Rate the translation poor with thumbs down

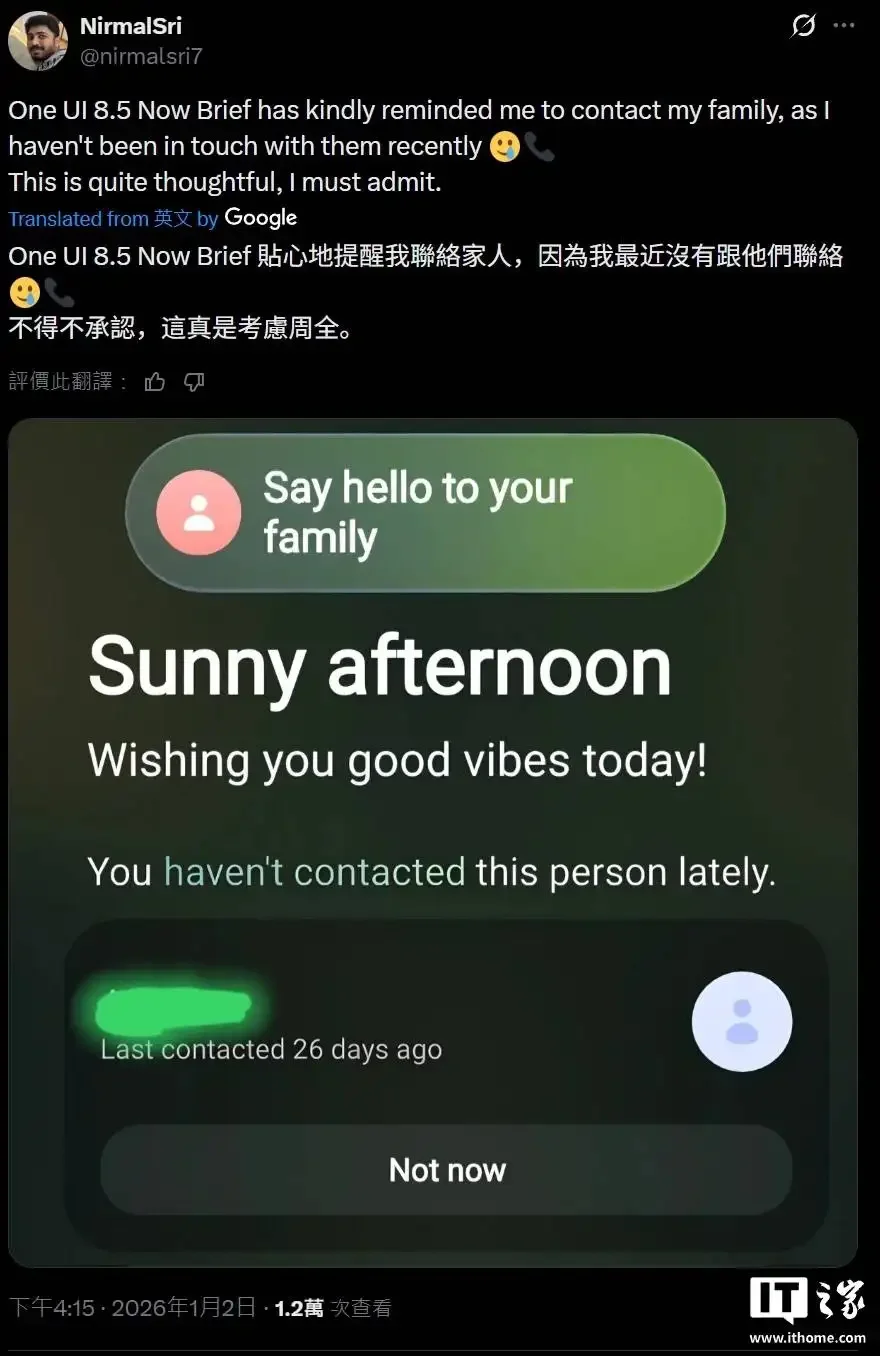[x=194, y=382]
